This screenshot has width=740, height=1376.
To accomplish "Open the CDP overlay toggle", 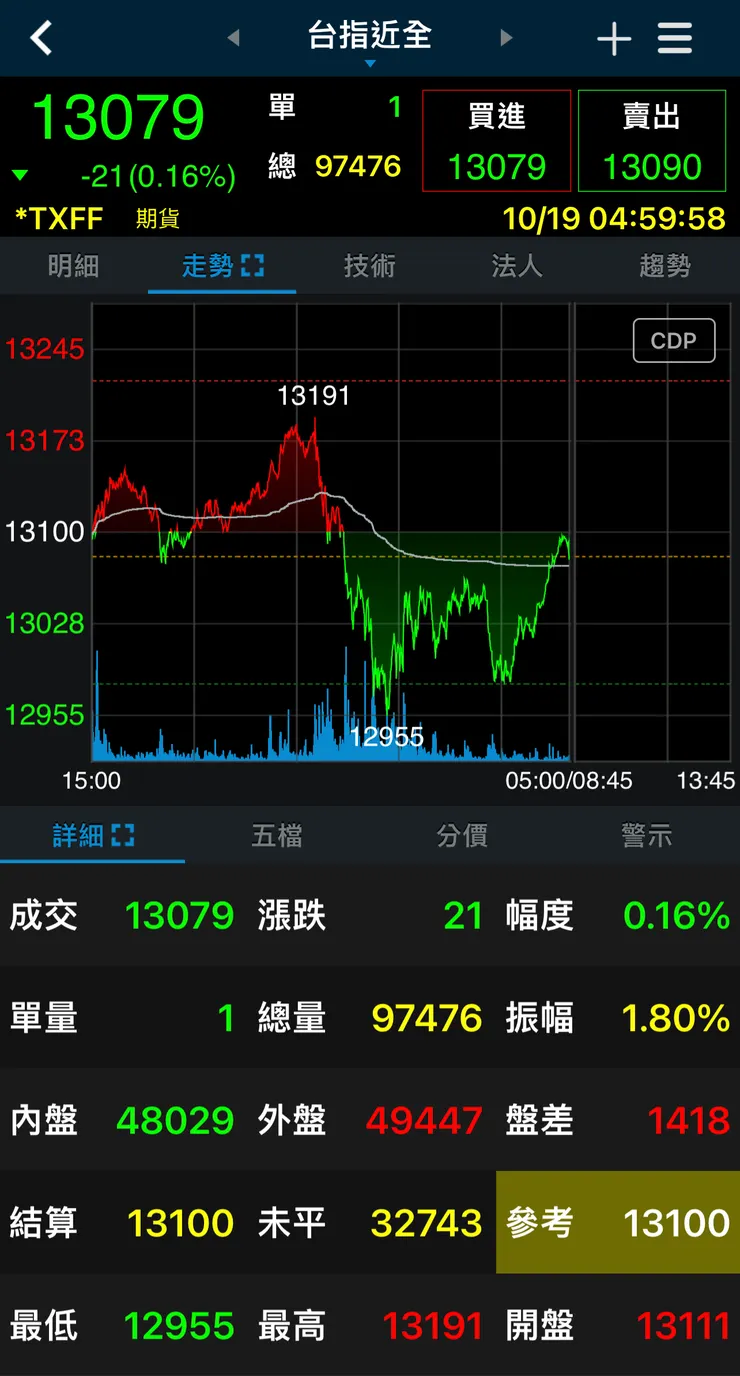I will click(673, 340).
